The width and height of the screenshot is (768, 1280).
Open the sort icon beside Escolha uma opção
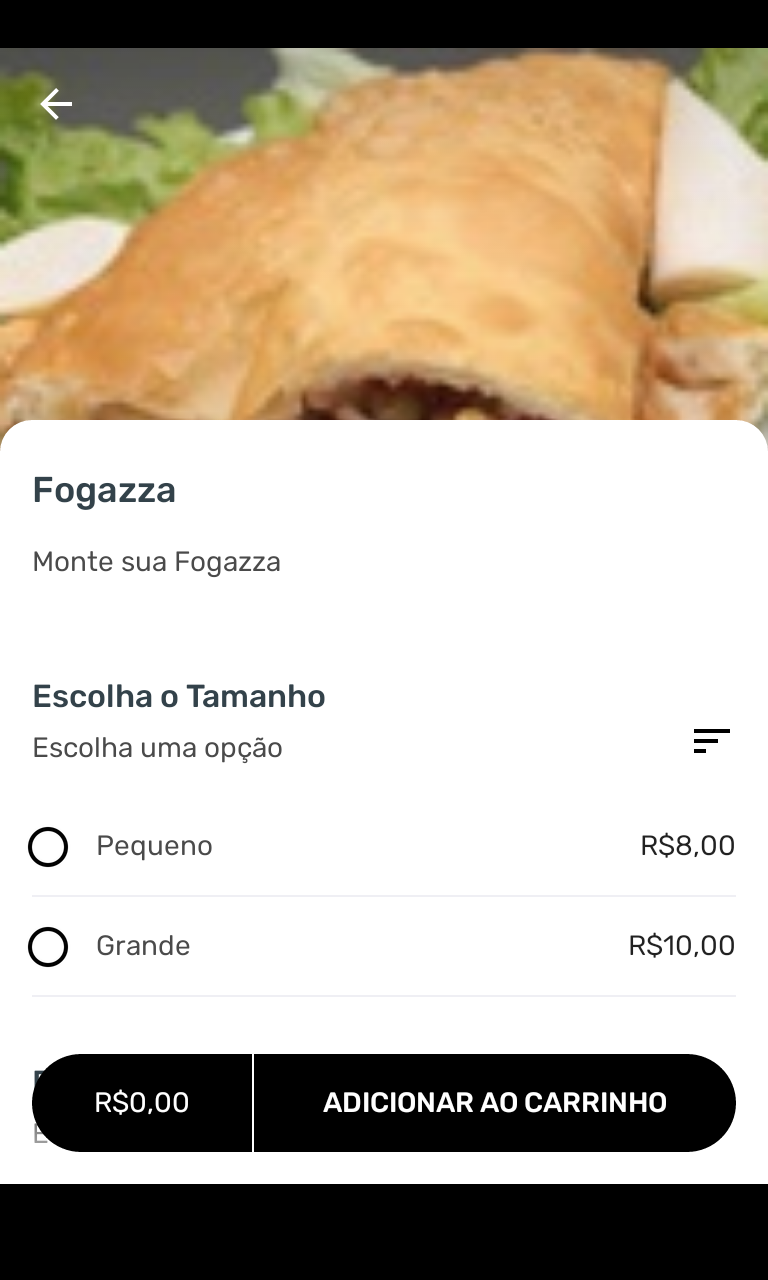(x=711, y=741)
